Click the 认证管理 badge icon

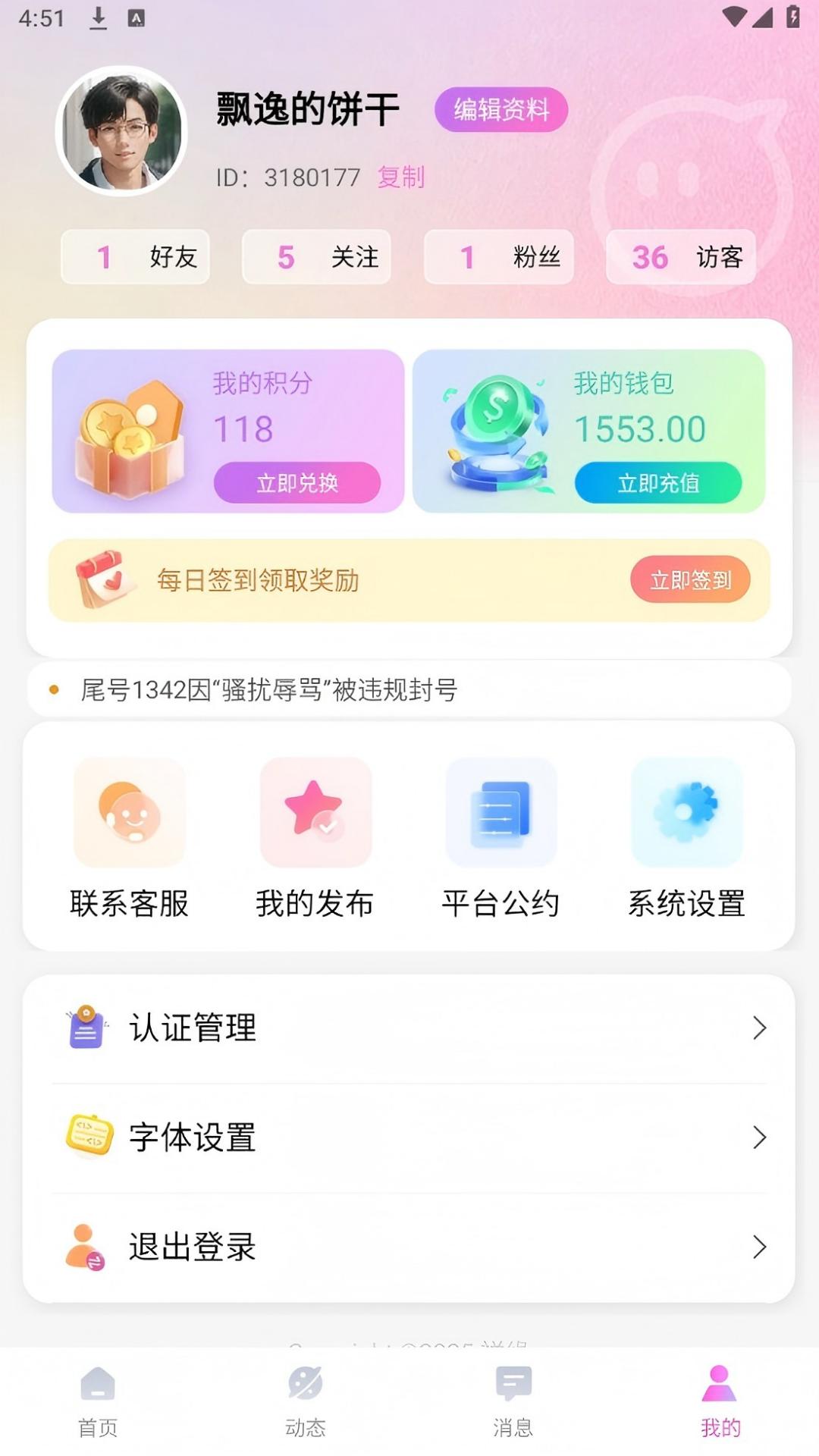pos(86,1028)
